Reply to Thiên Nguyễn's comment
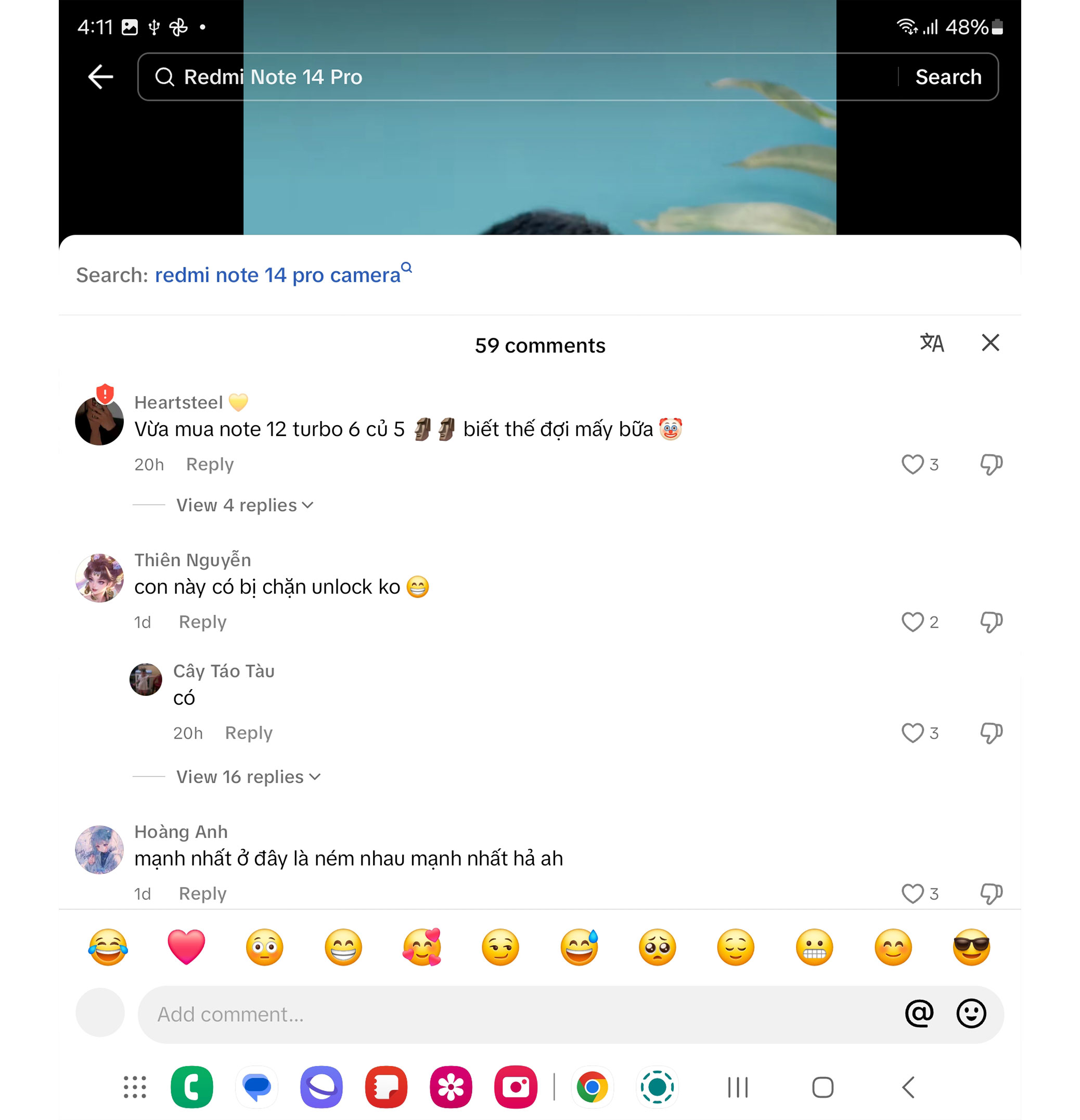 pyautogui.click(x=202, y=622)
